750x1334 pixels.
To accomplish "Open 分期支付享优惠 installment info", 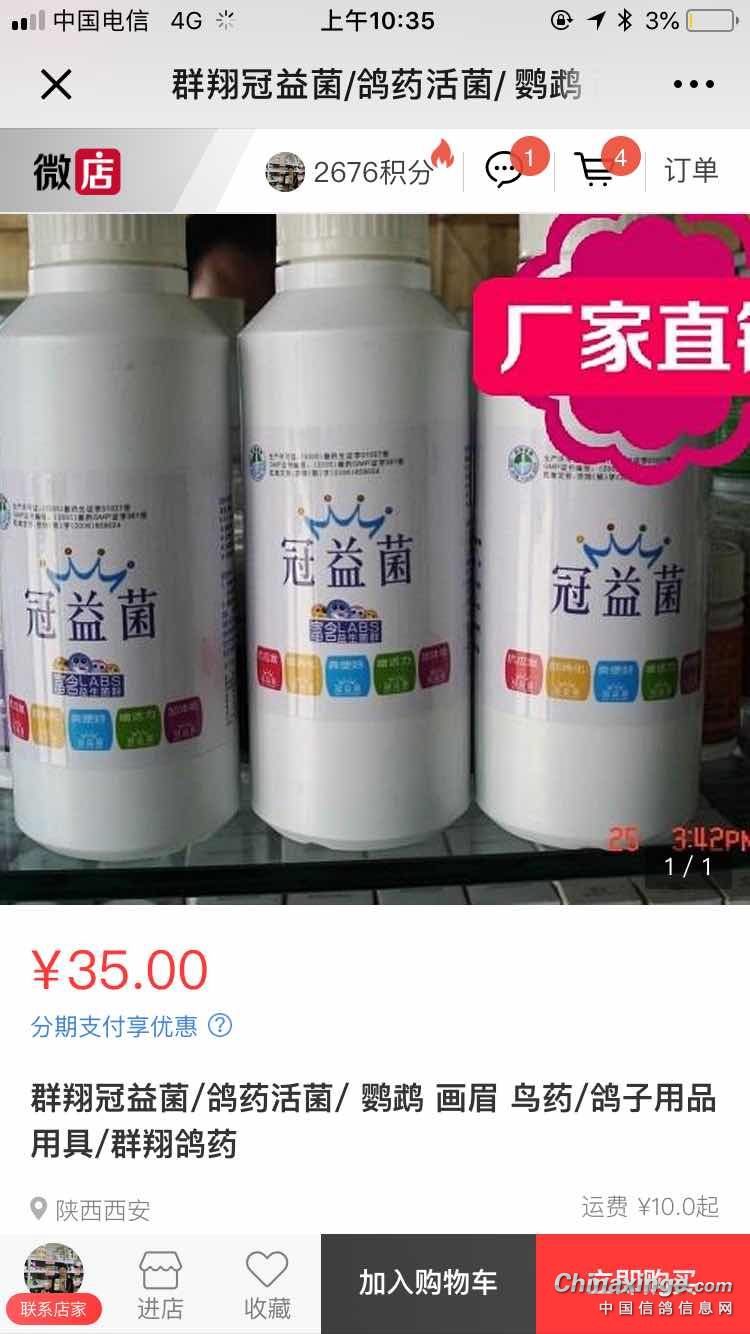I will pyautogui.click(x=131, y=1026).
